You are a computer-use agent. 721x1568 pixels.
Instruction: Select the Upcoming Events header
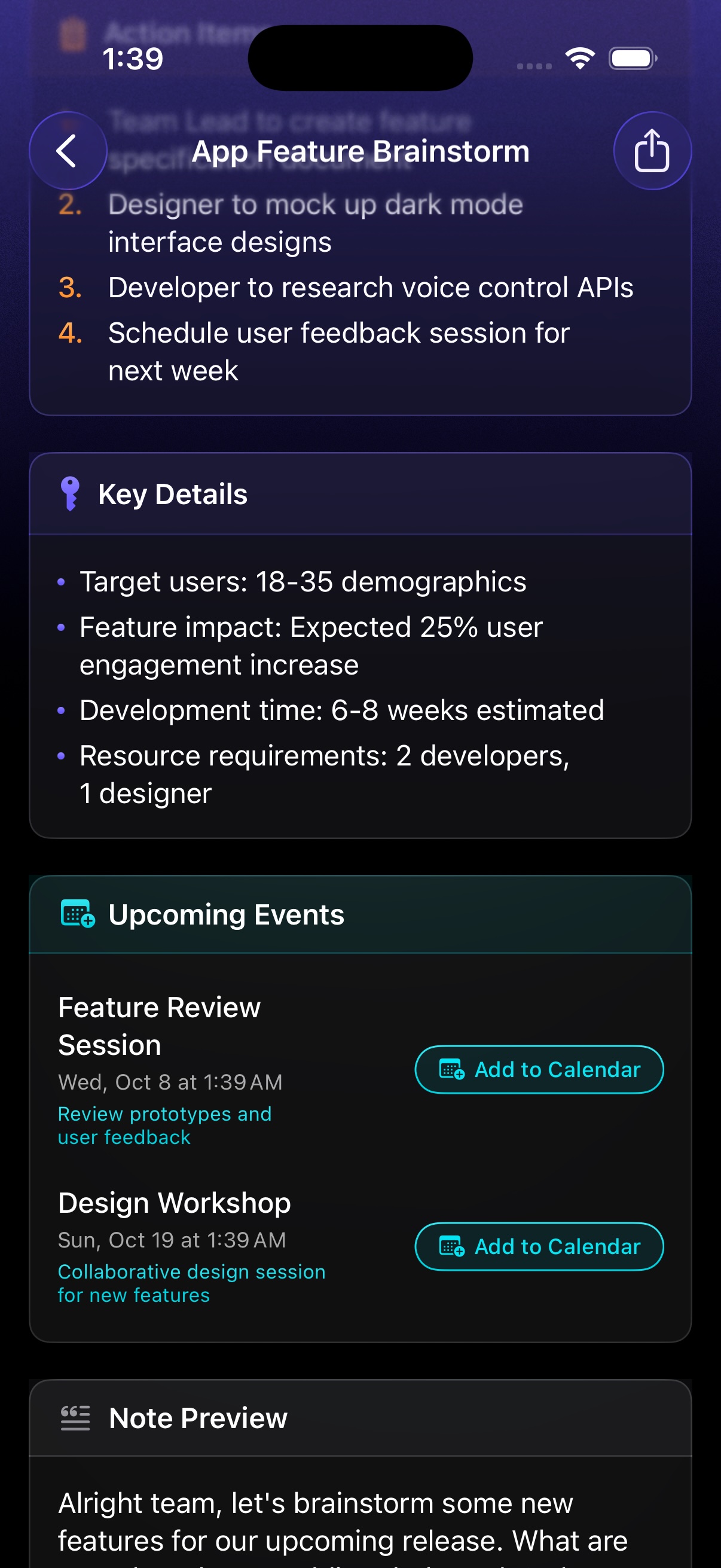click(227, 913)
